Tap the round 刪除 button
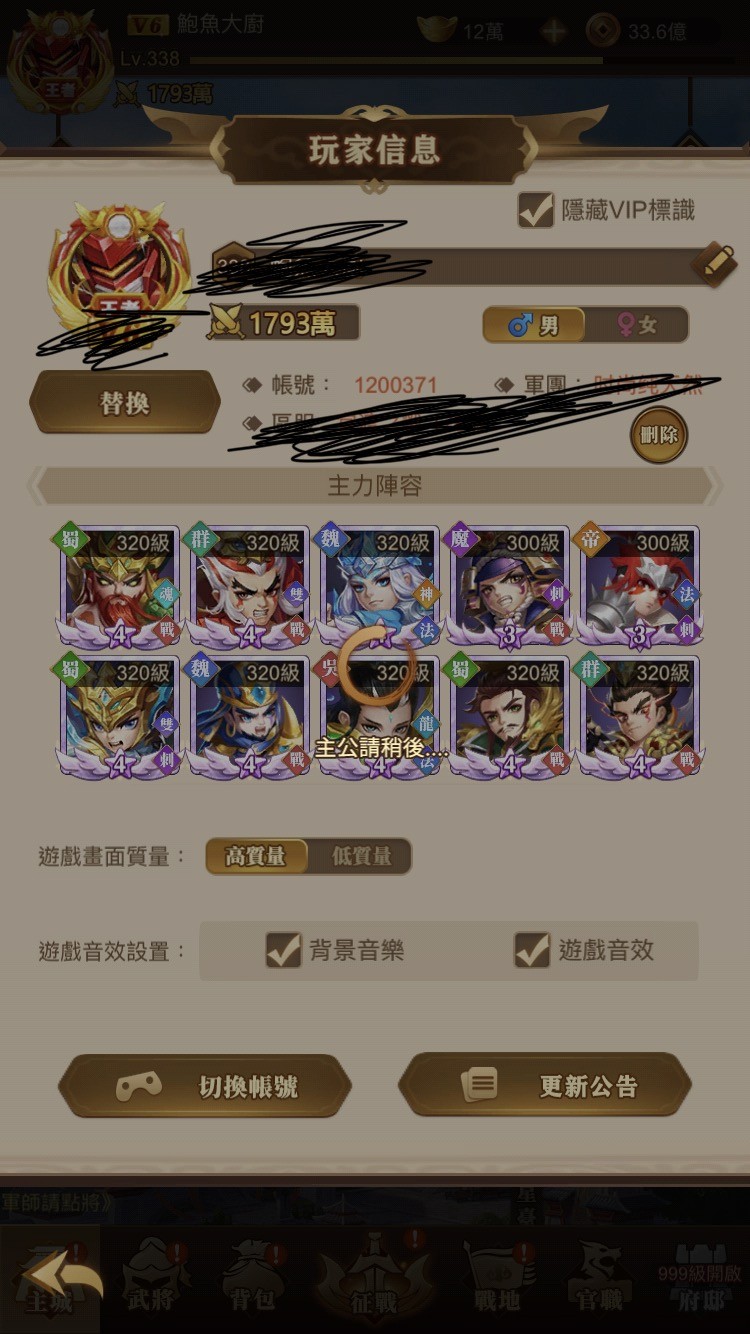 659,435
